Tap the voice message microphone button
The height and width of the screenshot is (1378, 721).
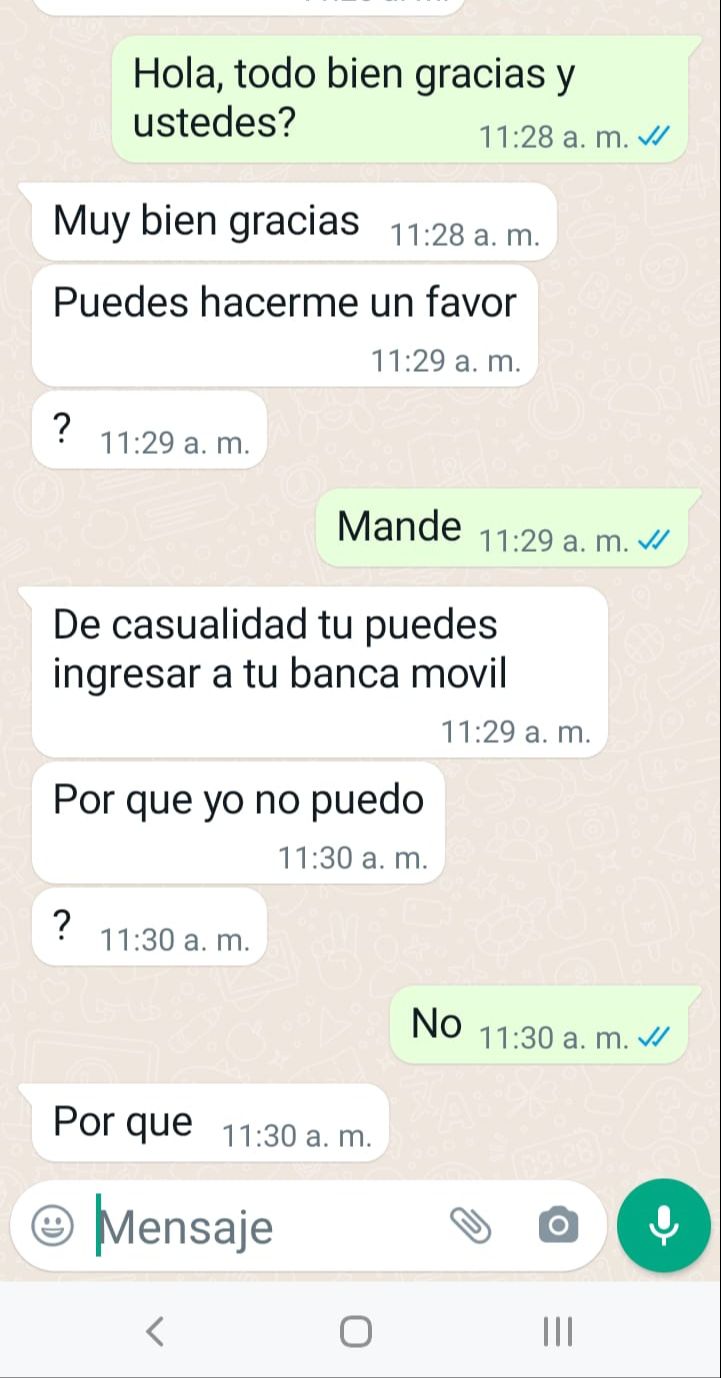click(x=664, y=1225)
